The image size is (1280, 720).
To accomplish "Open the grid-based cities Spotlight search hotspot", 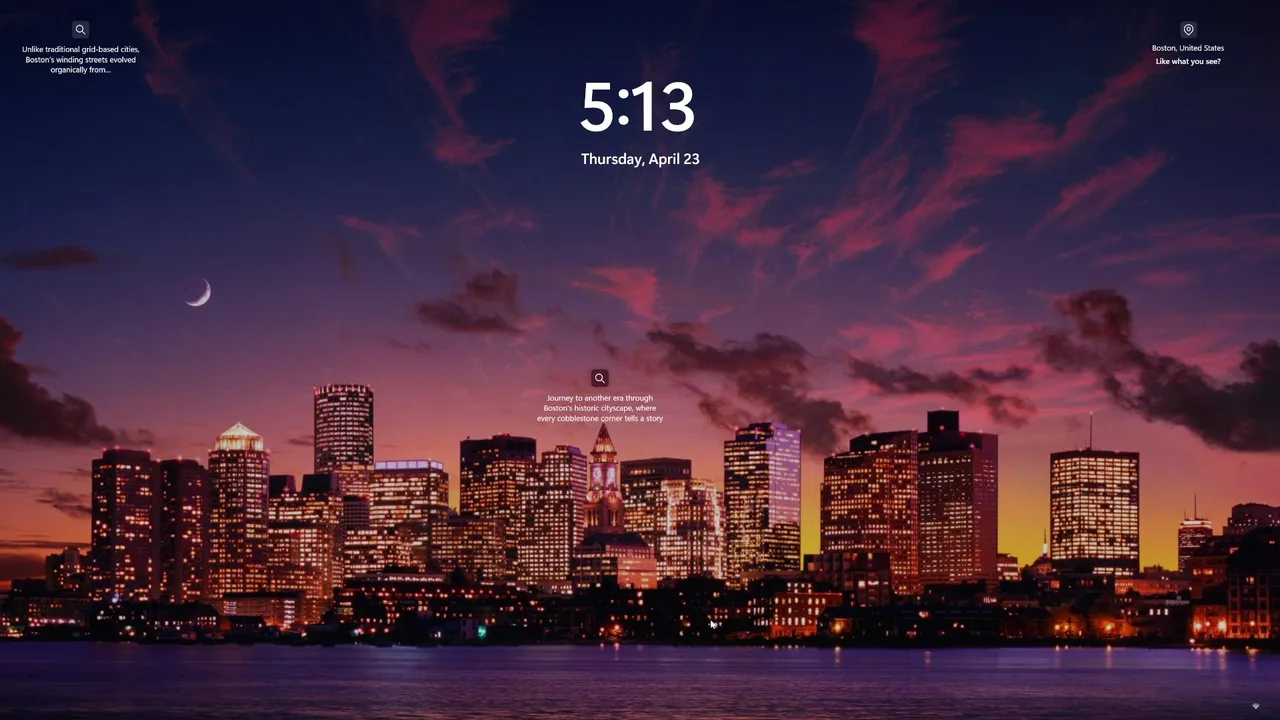I will (x=80, y=30).
